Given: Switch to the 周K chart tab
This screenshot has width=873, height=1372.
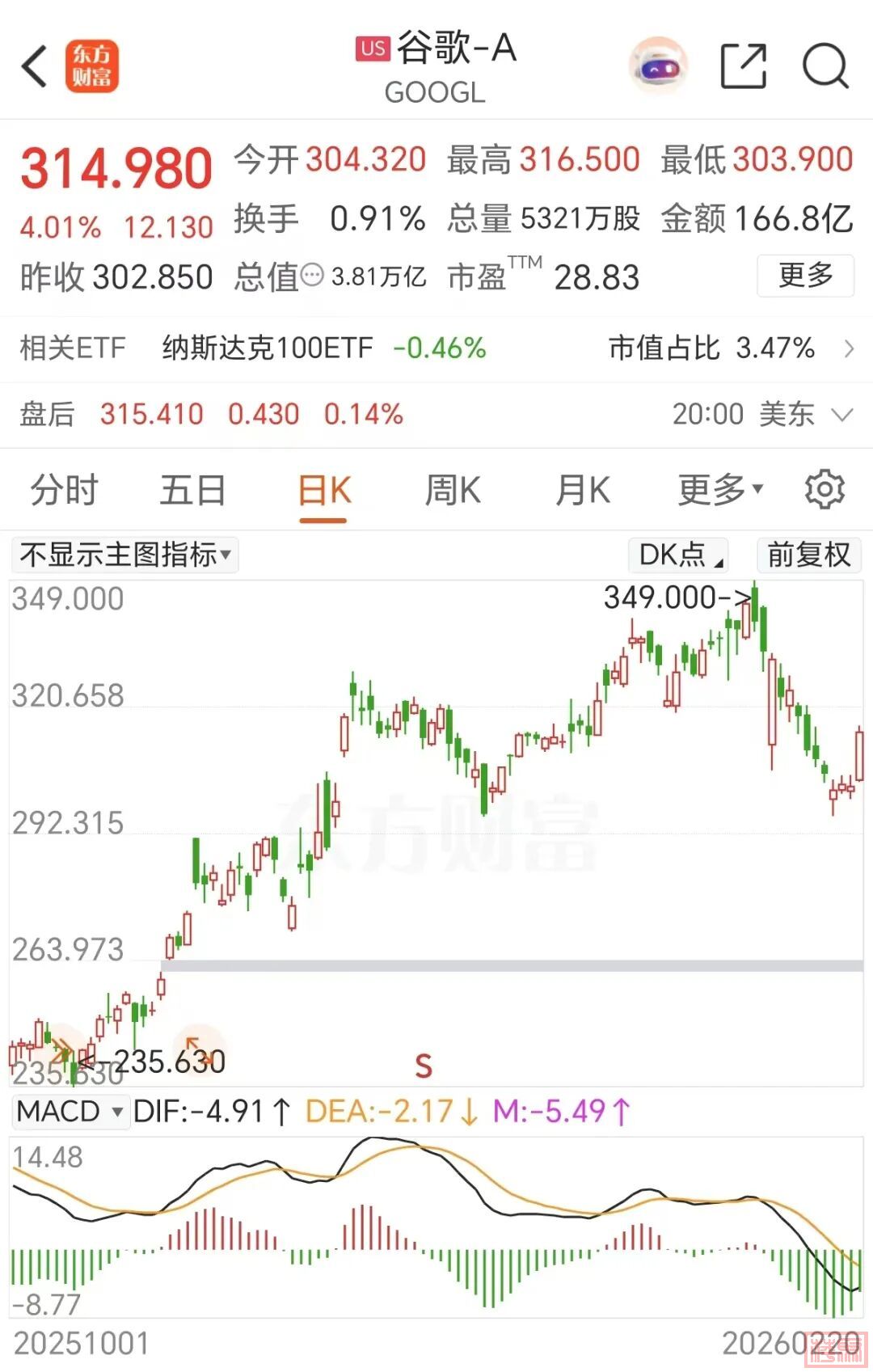Looking at the screenshot, I should point(453,490).
